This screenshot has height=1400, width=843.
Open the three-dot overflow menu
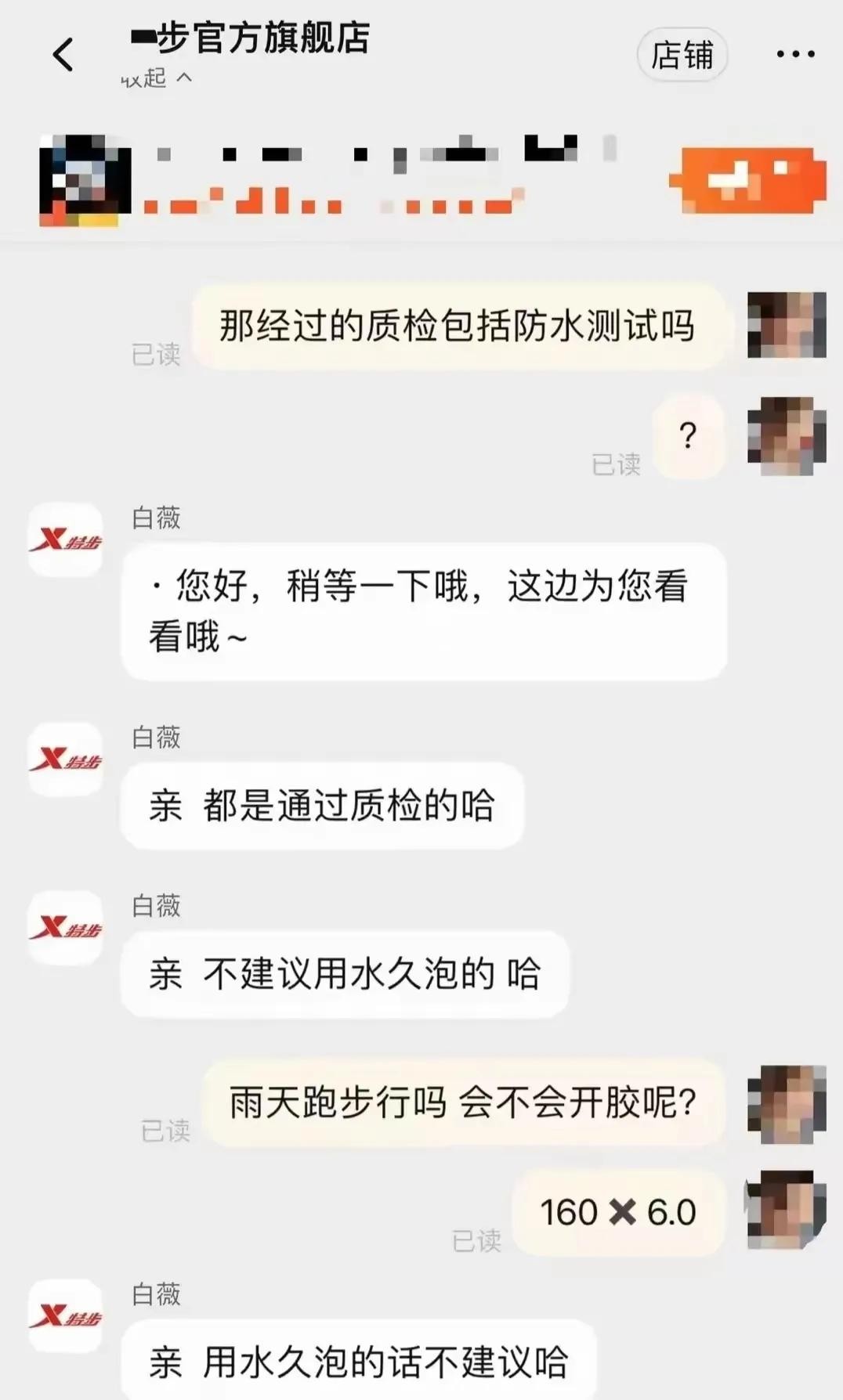(x=795, y=54)
